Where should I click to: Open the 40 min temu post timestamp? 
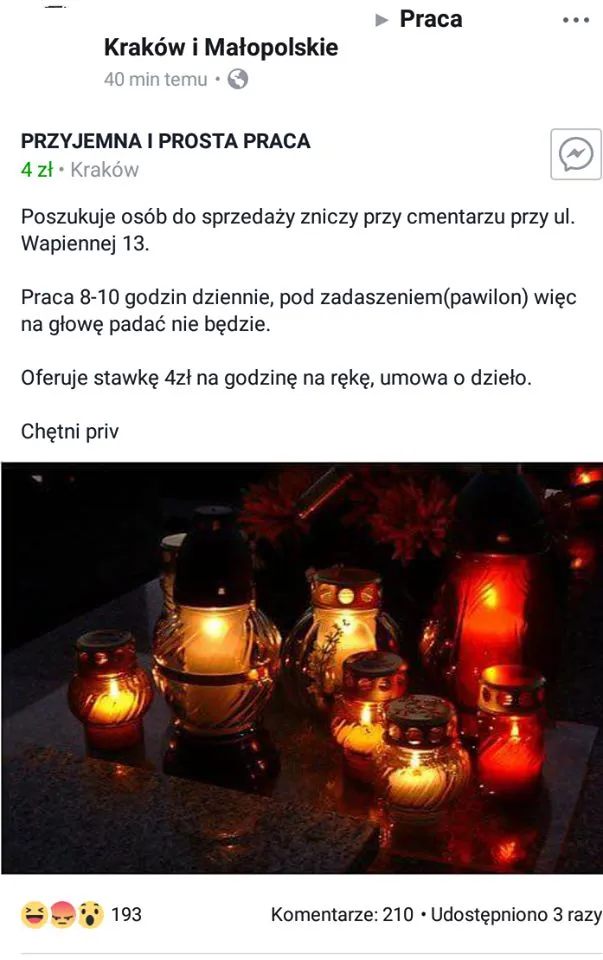tap(155, 79)
